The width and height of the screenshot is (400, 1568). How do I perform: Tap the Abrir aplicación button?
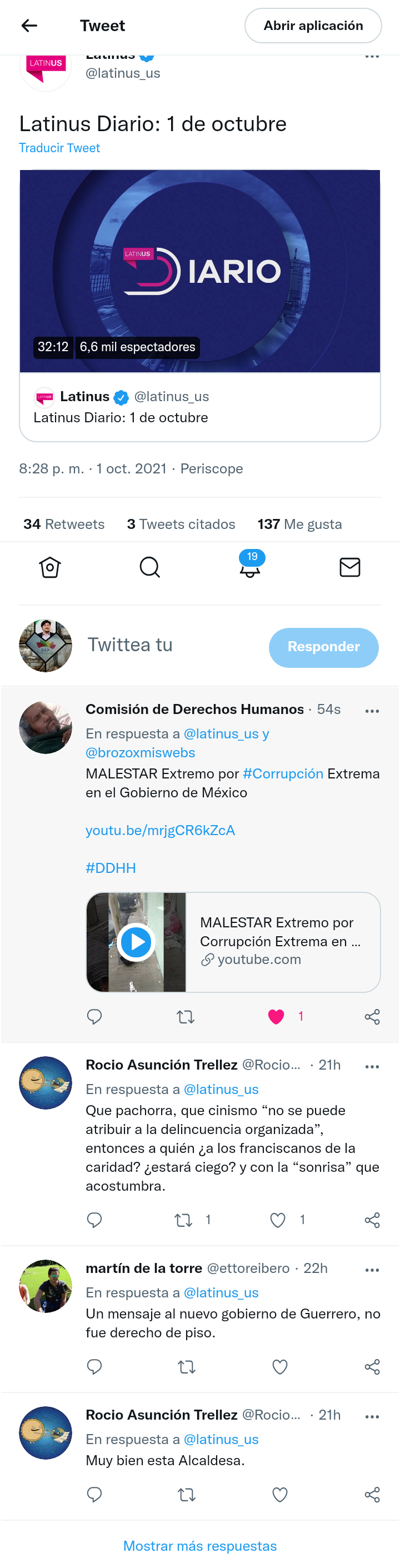pyautogui.click(x=313, y=26)
